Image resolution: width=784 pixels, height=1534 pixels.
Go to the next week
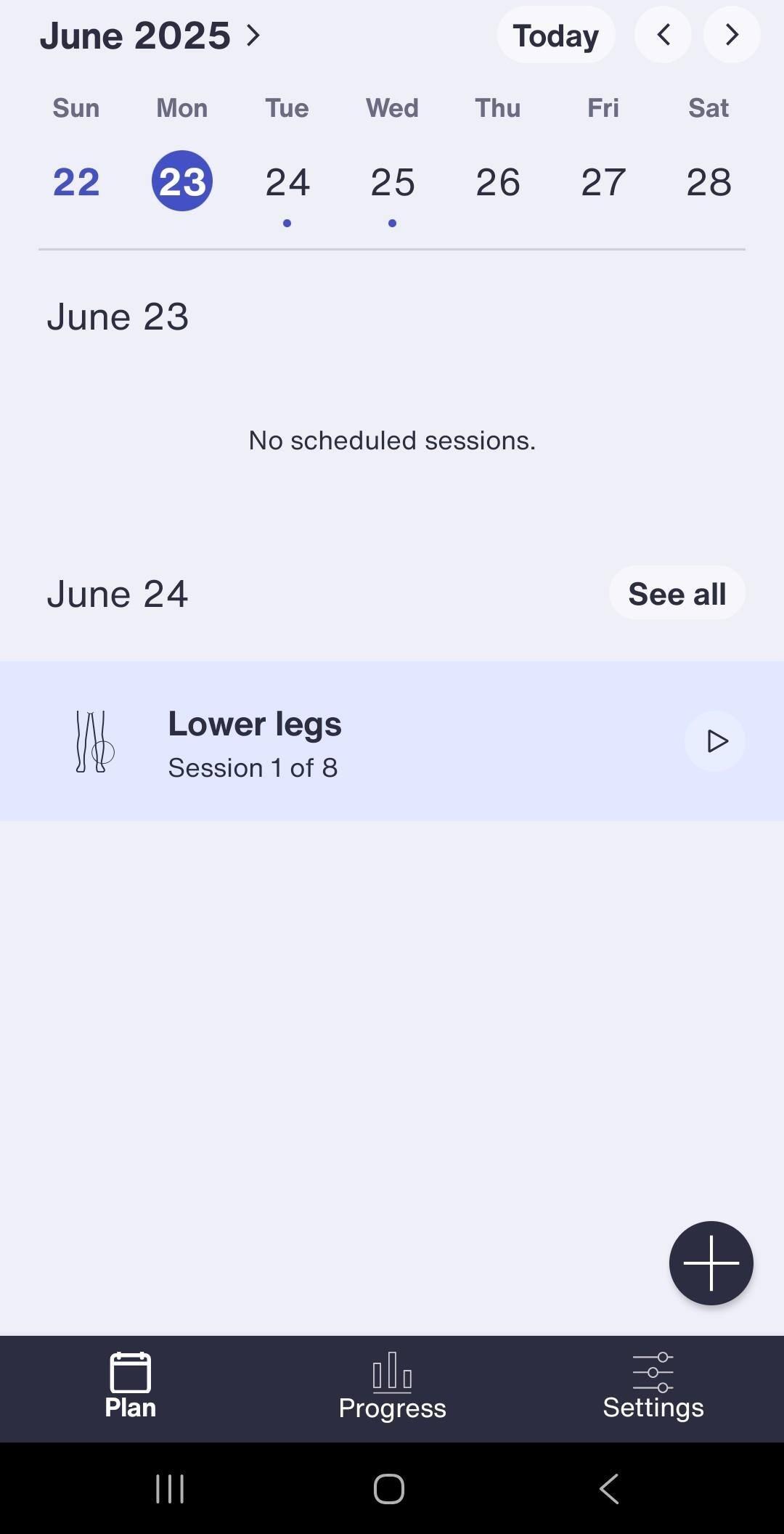731,35
